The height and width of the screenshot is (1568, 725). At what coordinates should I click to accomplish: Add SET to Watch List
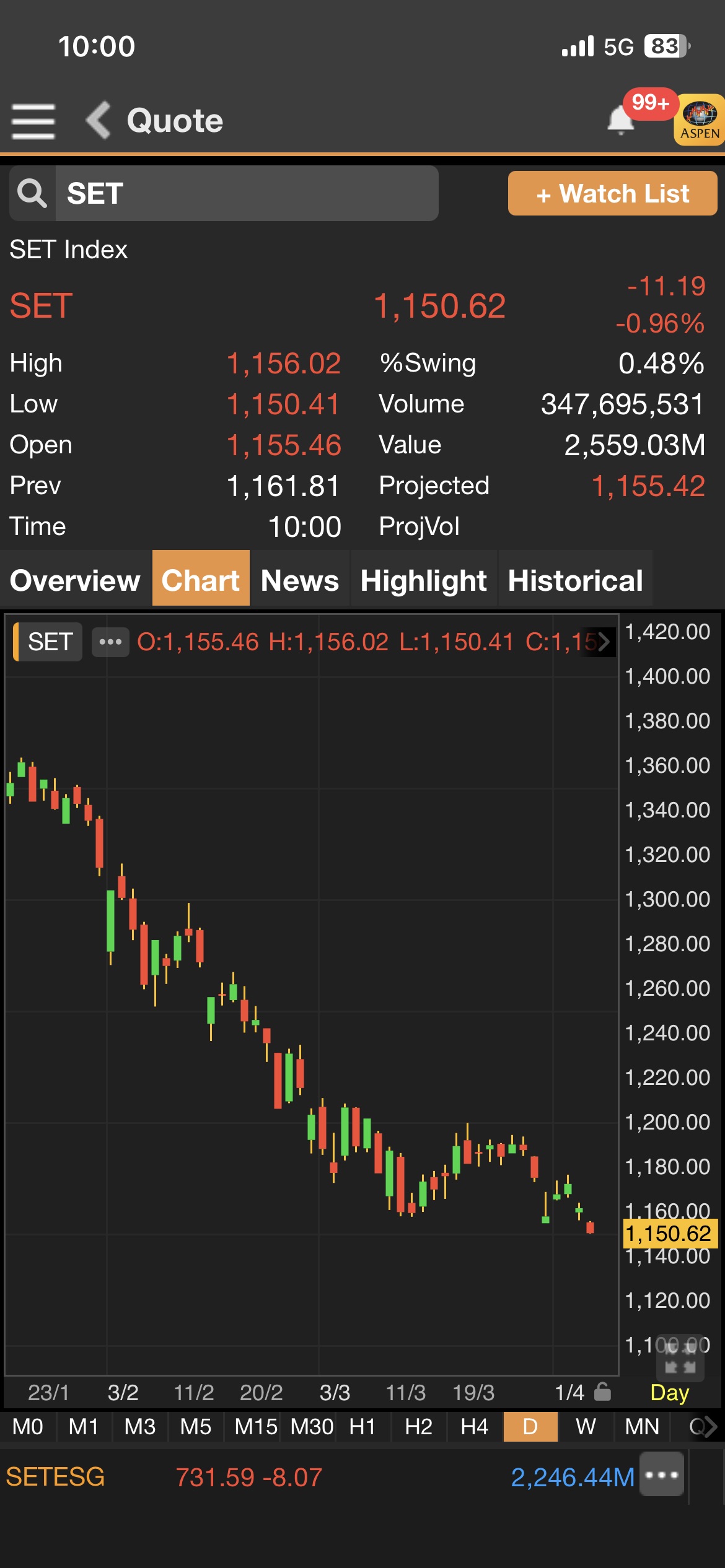click(x=612, y=193)
